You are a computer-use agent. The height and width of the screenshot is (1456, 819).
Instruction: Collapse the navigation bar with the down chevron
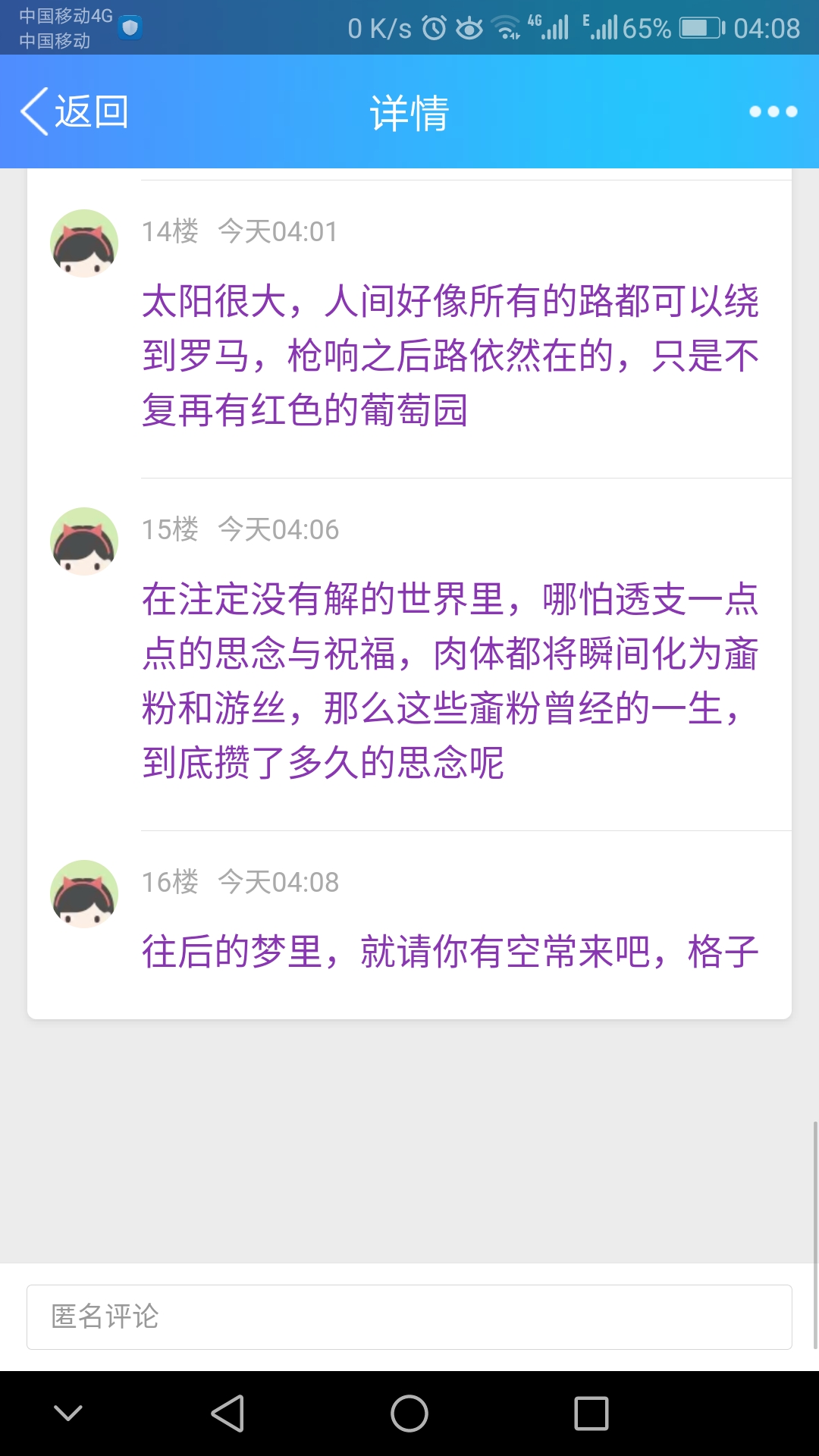[x=68, y=1414]
